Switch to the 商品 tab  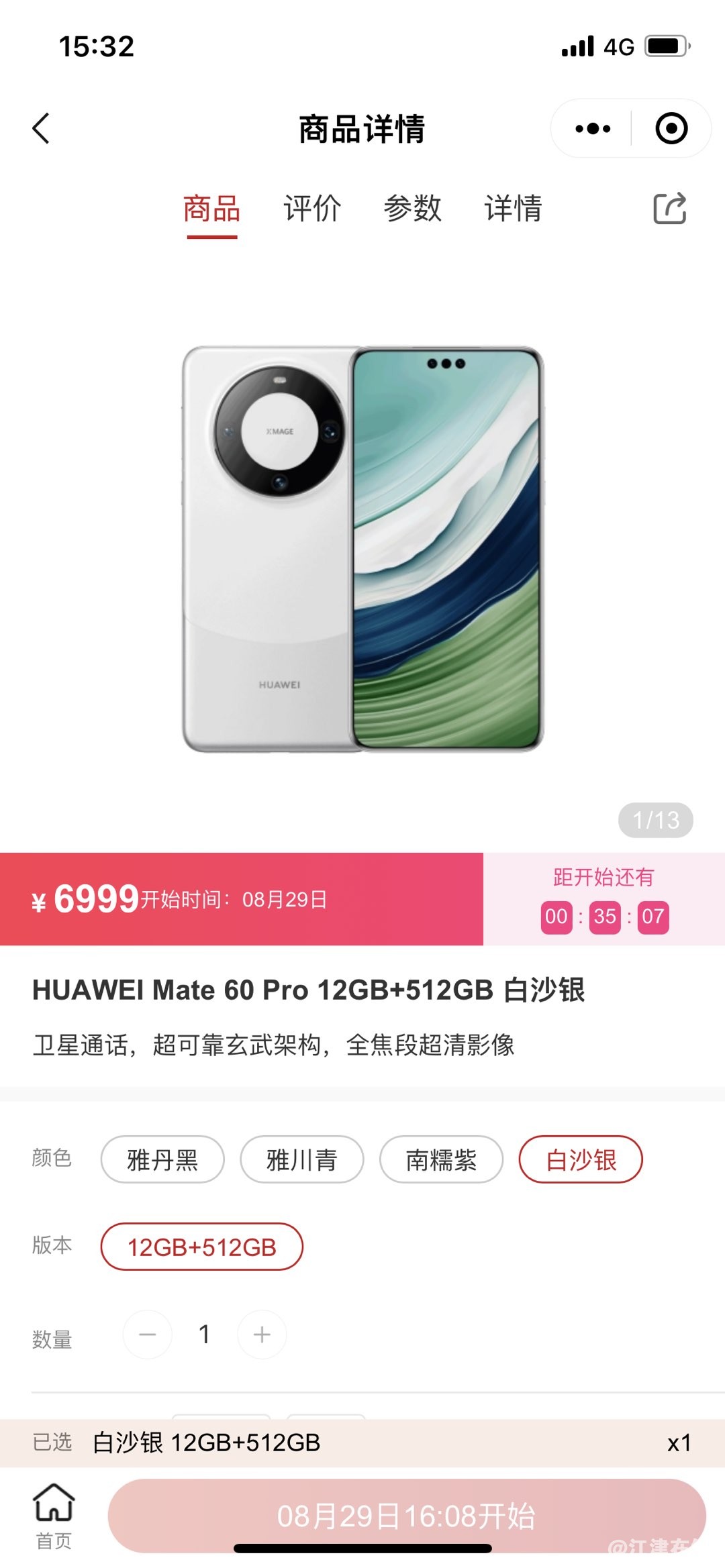click(211, 209)
